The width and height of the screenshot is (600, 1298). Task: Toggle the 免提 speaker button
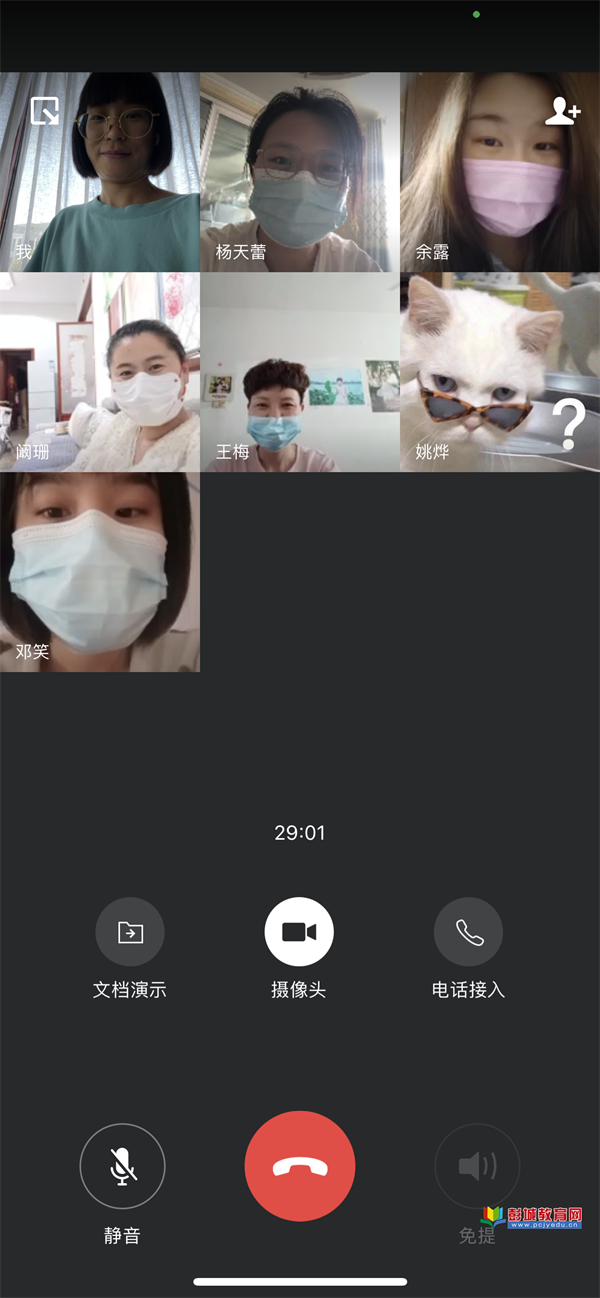click(x=477, y=1166)
